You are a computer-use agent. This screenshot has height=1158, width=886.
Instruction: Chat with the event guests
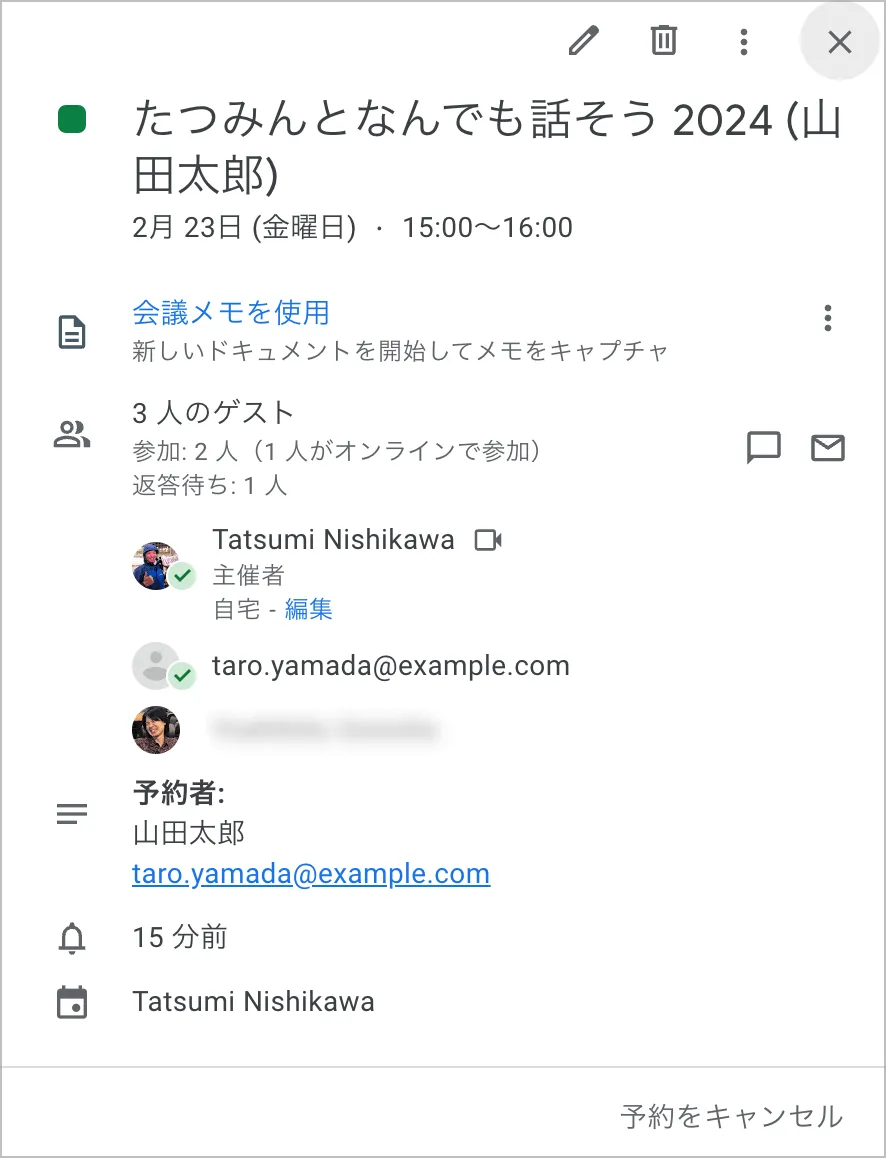(x=764, y=448)
